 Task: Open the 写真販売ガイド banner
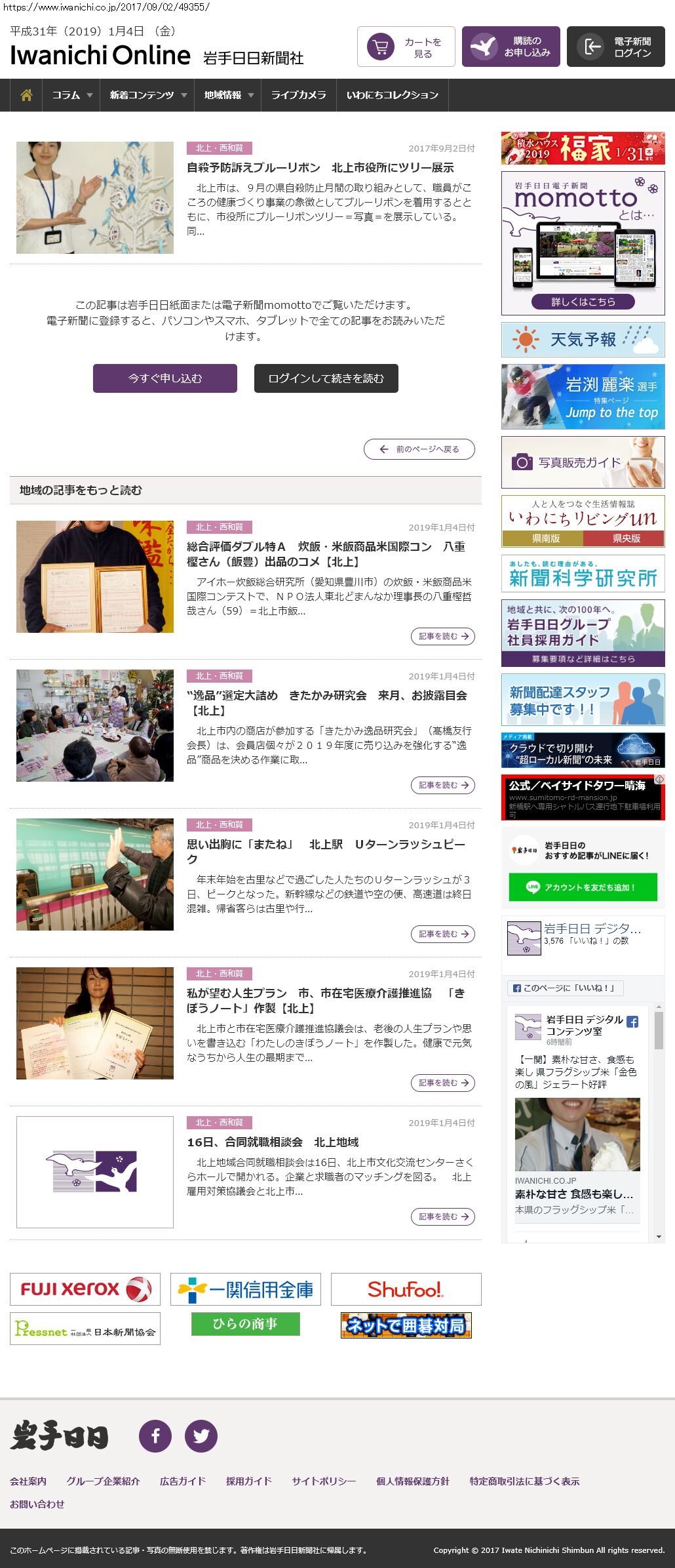583,462
